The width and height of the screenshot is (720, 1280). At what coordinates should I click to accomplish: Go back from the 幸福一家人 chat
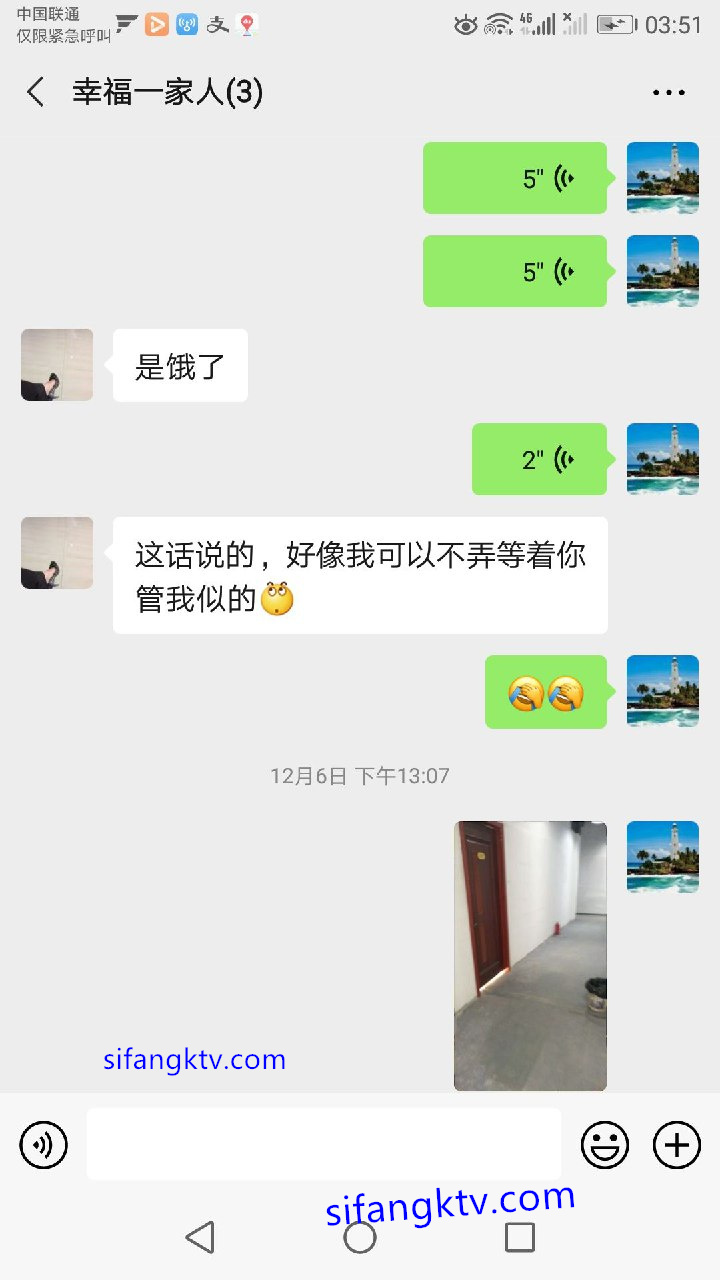tap(36, 93)
